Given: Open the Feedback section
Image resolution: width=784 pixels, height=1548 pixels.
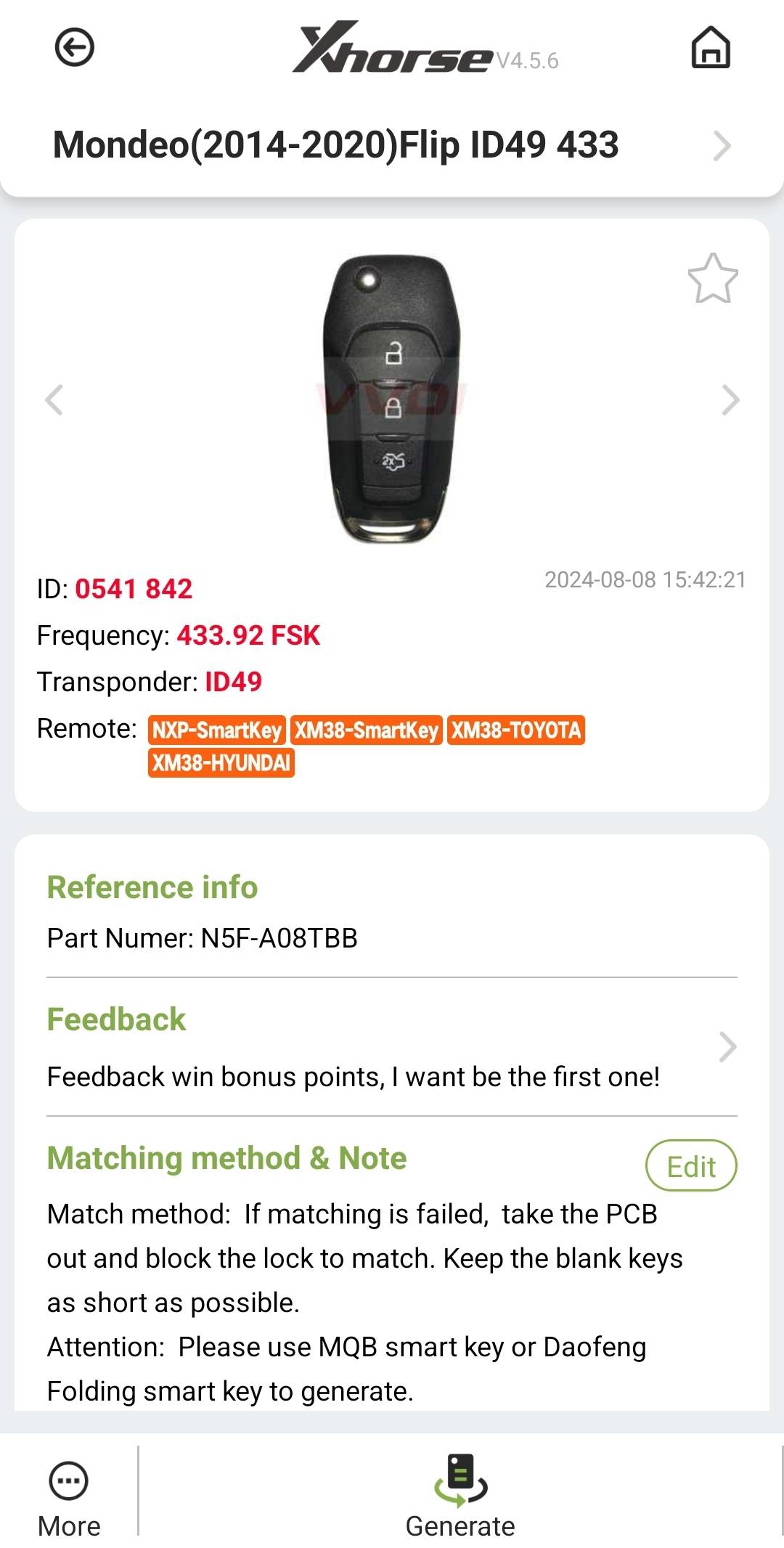Looking at the screenshot, I should tap(392, 1047).
